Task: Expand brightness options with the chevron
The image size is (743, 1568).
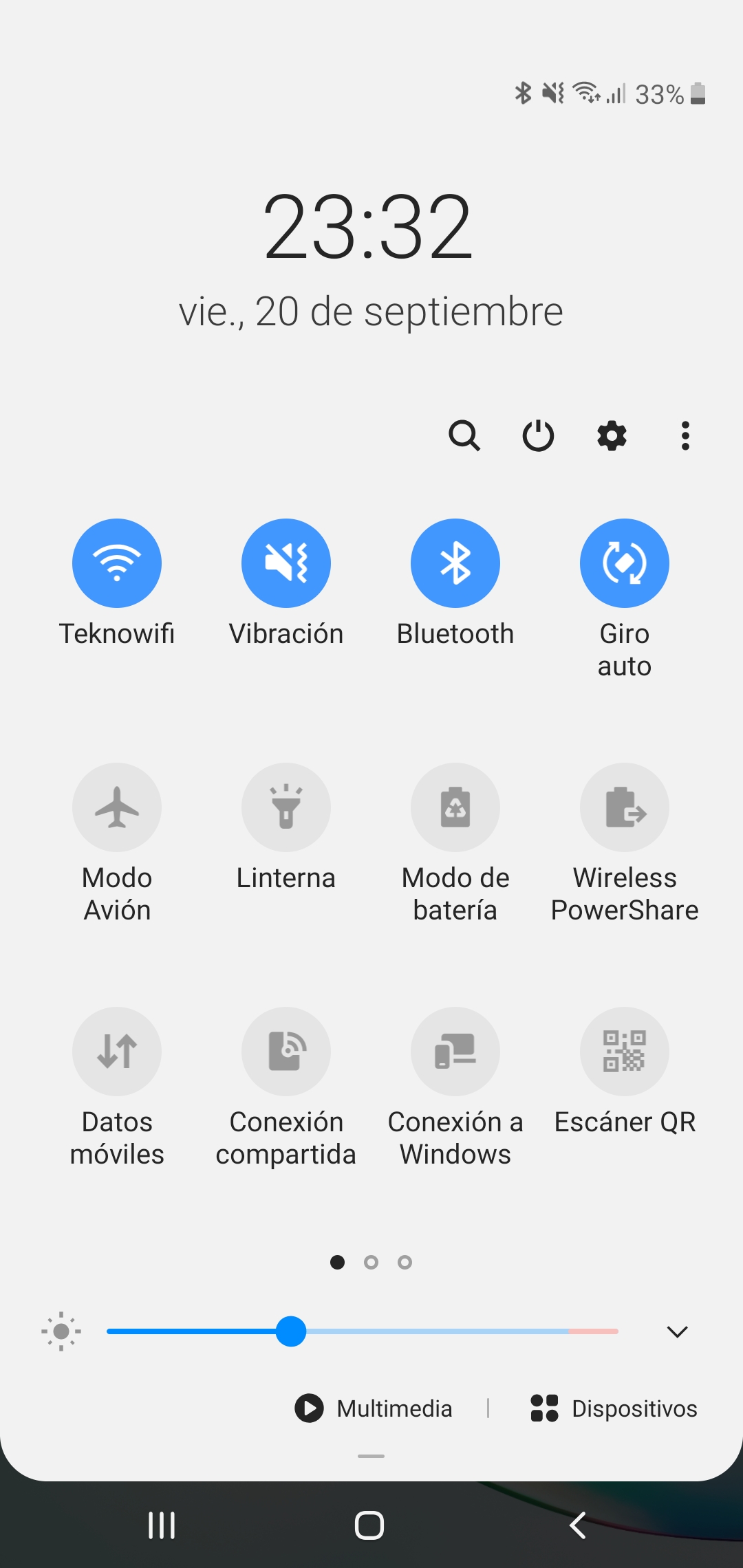Action: [x=678, y=1332]
